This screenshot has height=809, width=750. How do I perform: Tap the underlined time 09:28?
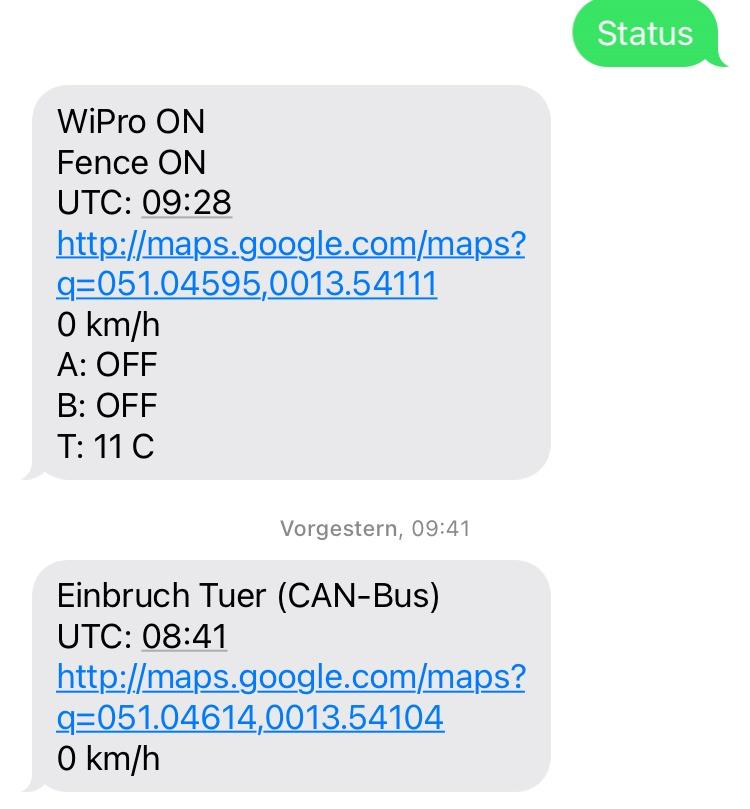(x=187, y=203)
